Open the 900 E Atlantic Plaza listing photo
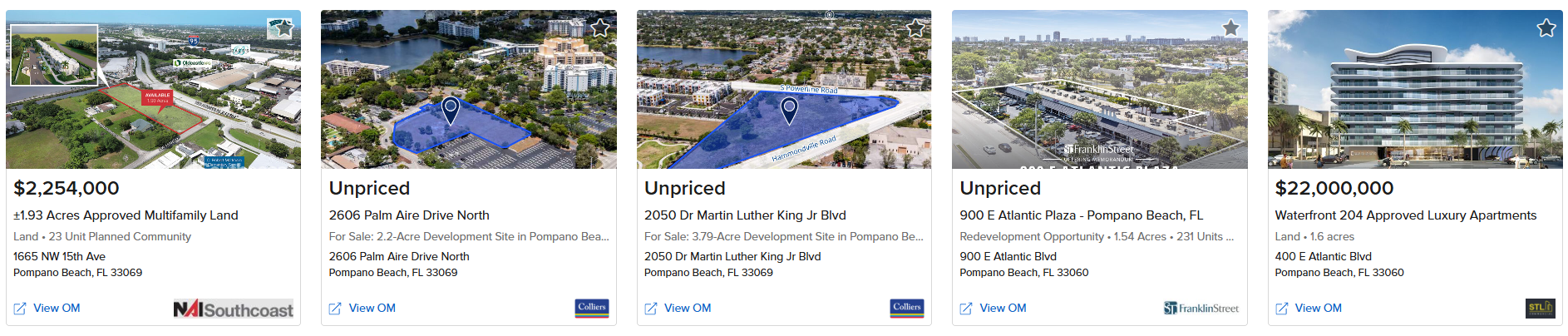 (1099, 91)
